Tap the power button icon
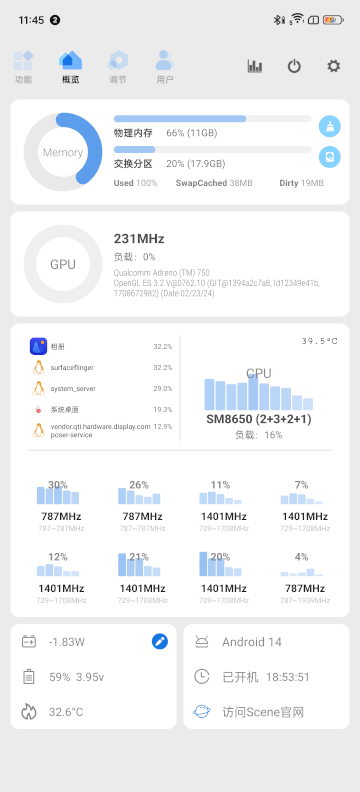 (294, 66)
